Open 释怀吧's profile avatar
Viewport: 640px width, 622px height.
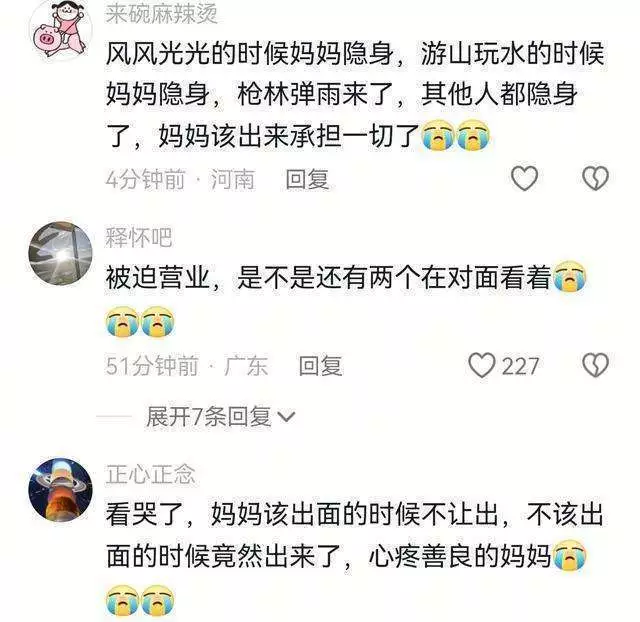59,254
